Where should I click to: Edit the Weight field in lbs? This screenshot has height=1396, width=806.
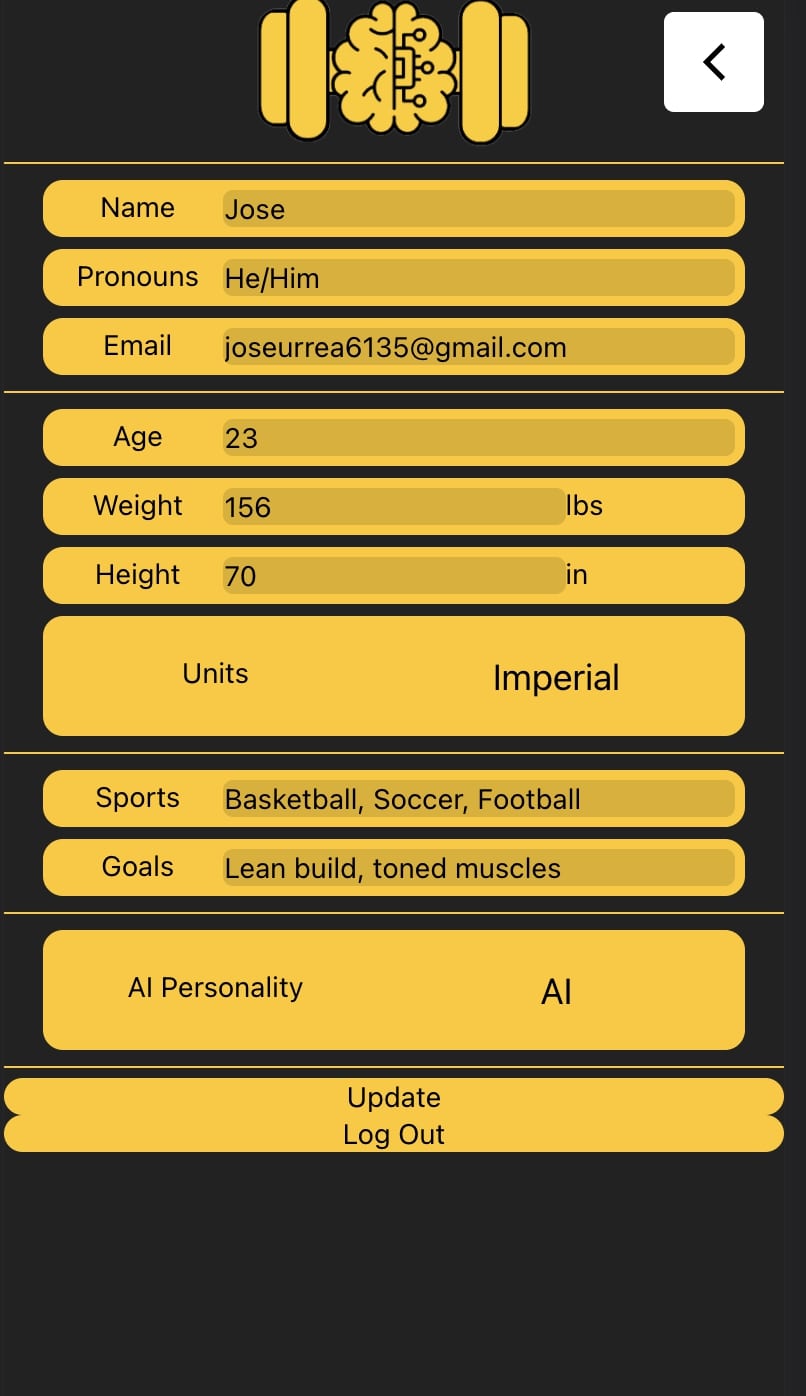coord(394,507)
